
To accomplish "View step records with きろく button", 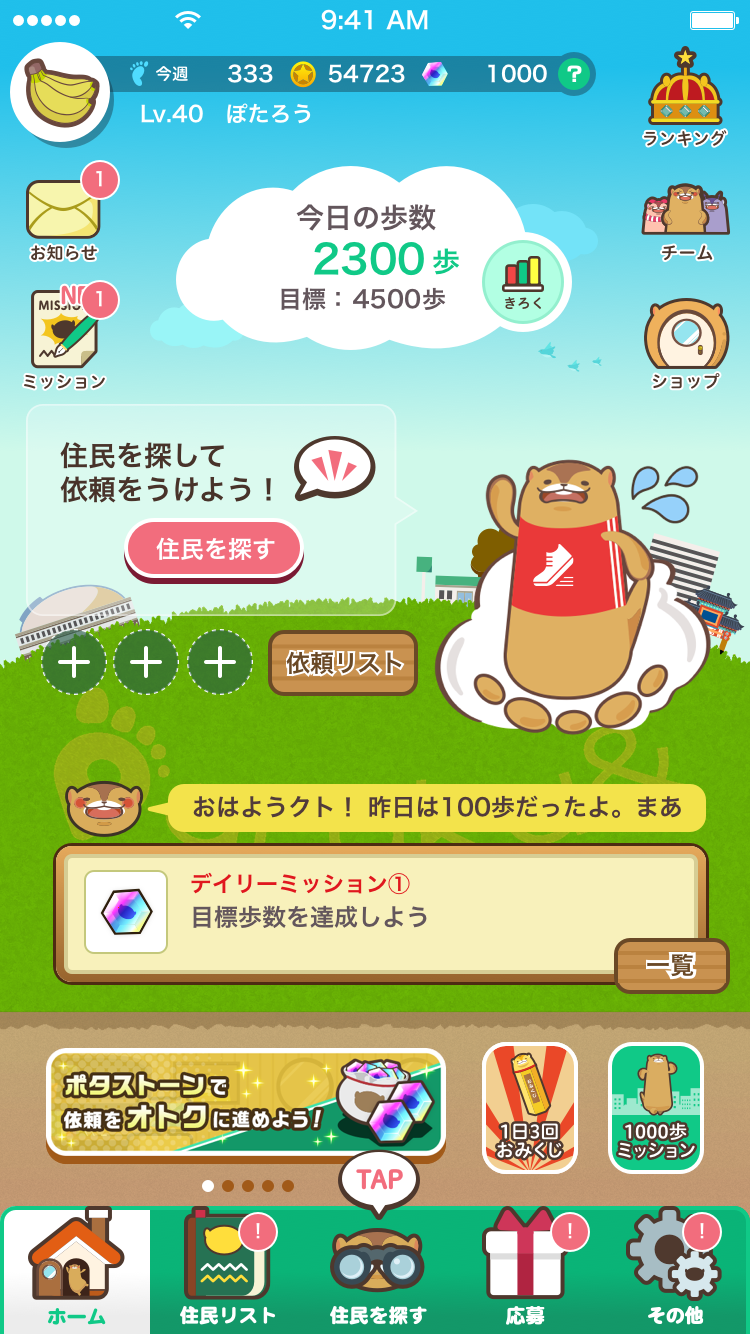I will point(523,282).
